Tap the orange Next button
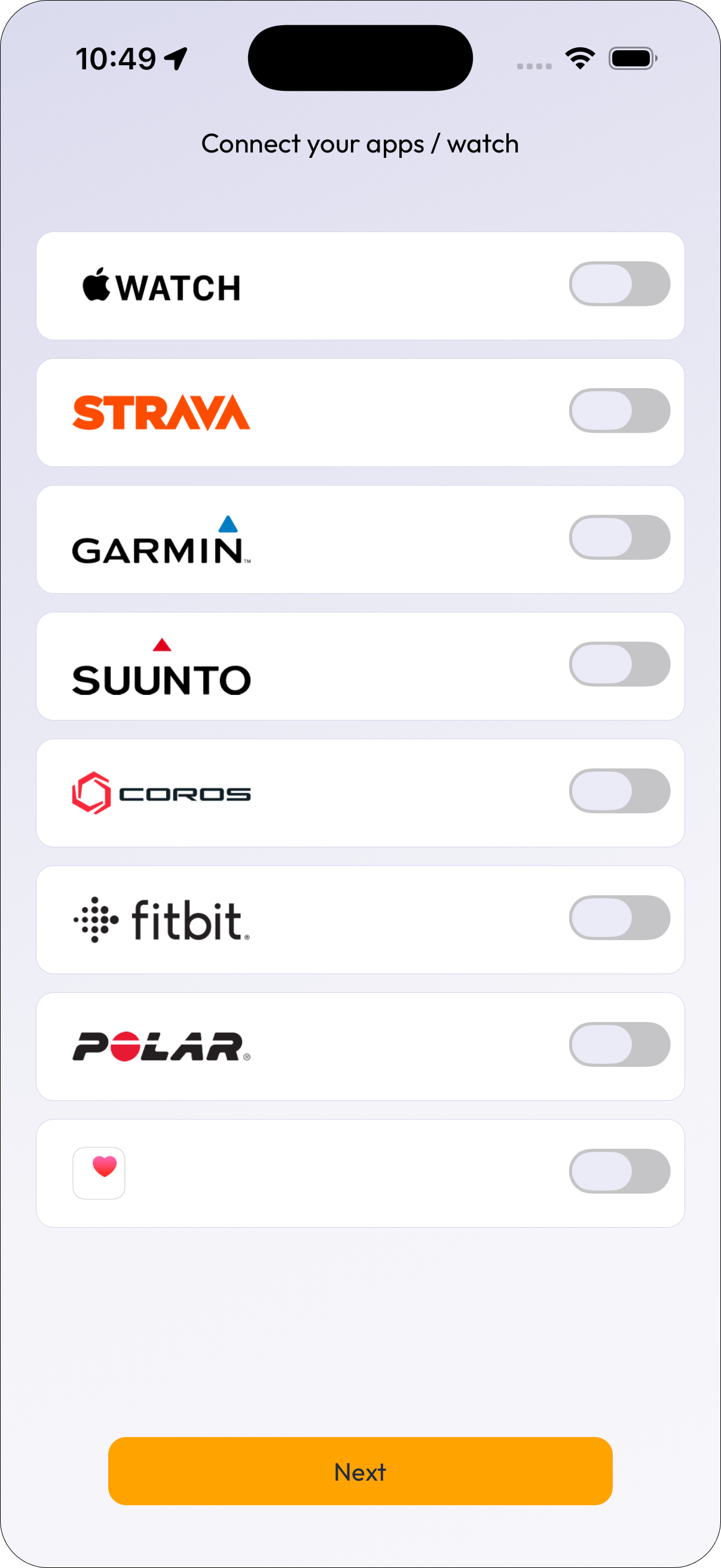Viewport: 721px width, 1568px height. tap(360, 1472)
